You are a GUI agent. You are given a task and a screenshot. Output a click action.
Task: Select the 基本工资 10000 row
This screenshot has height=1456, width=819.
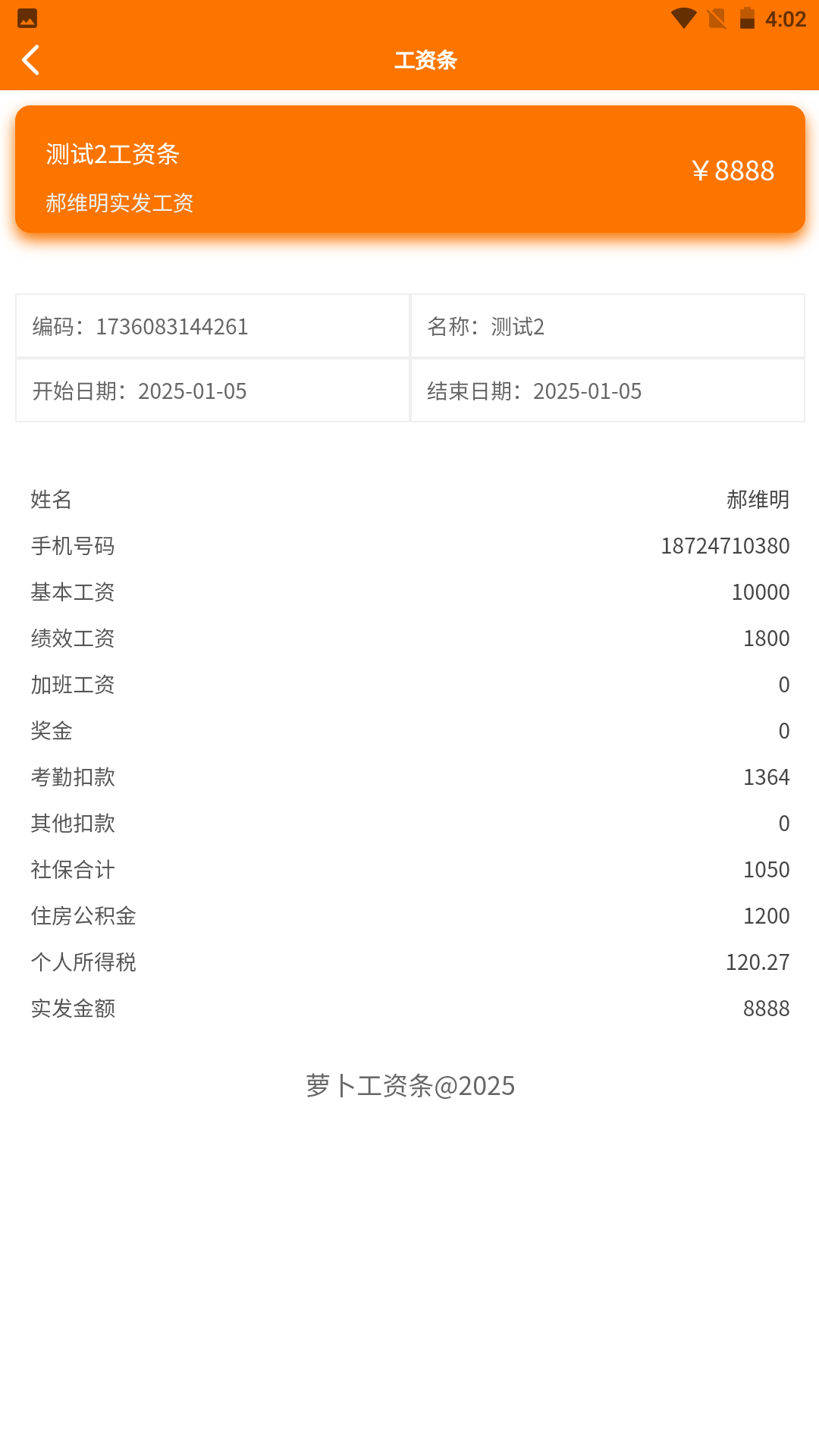point(409,592)
